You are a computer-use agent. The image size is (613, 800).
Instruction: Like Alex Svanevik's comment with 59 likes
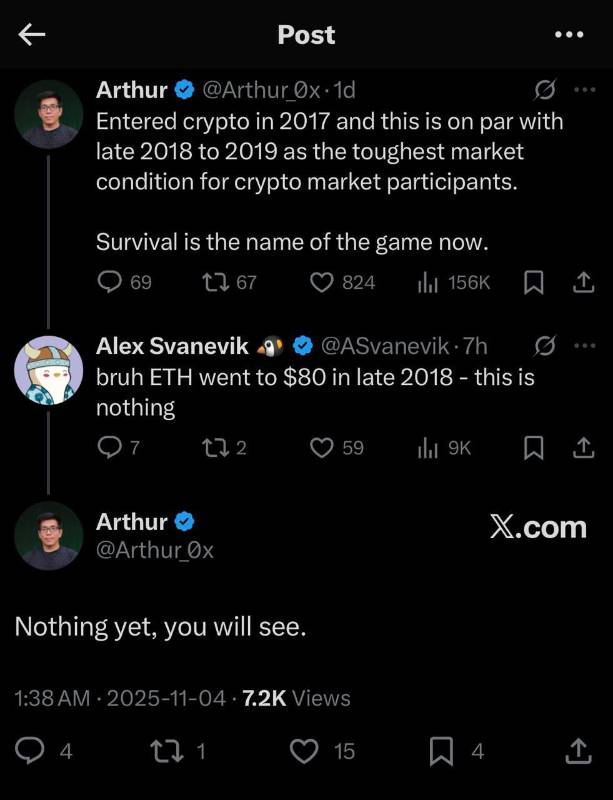[x=321, y=448]
